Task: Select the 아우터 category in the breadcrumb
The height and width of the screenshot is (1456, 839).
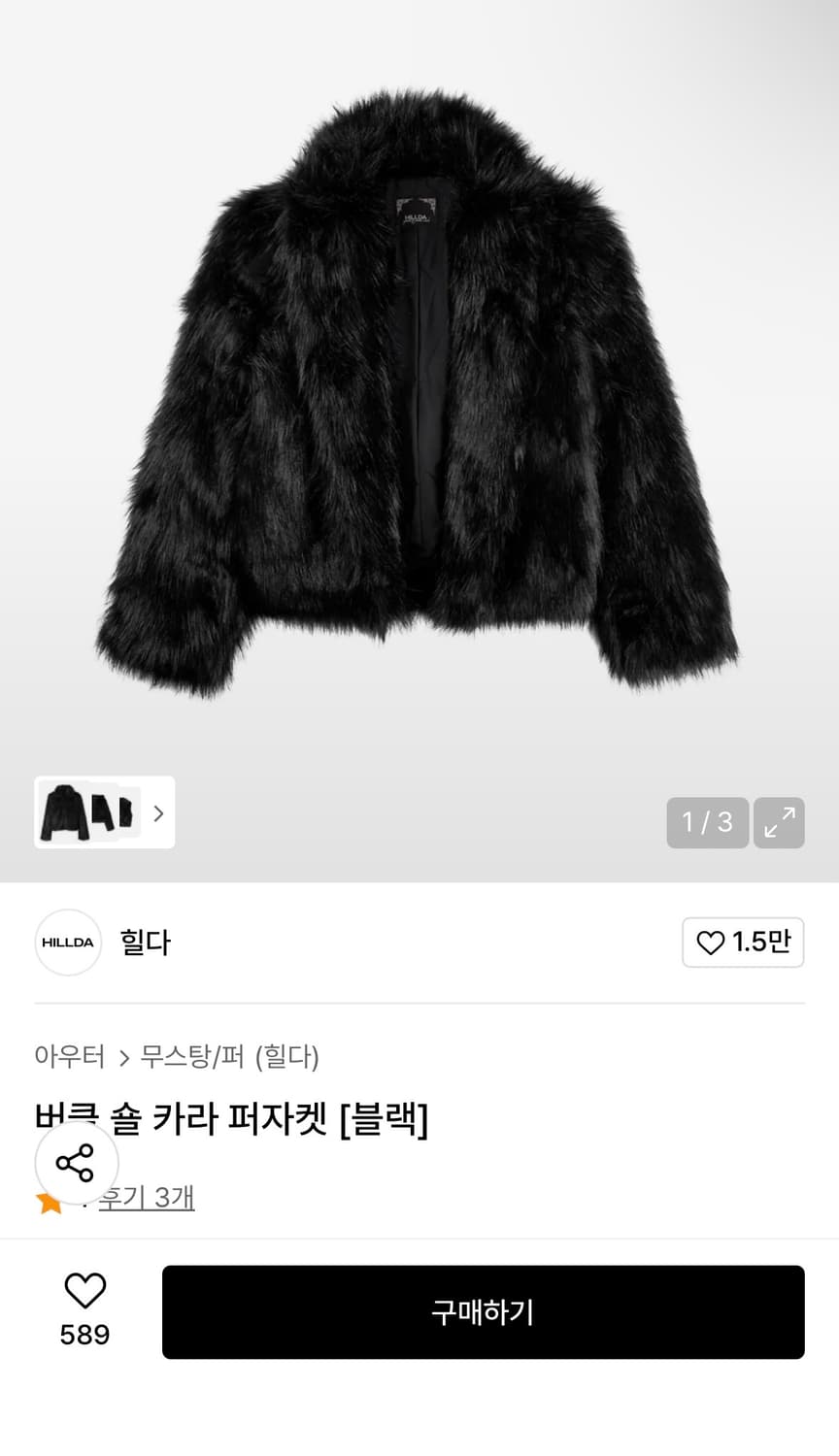Action: [x=68, y=1058]
